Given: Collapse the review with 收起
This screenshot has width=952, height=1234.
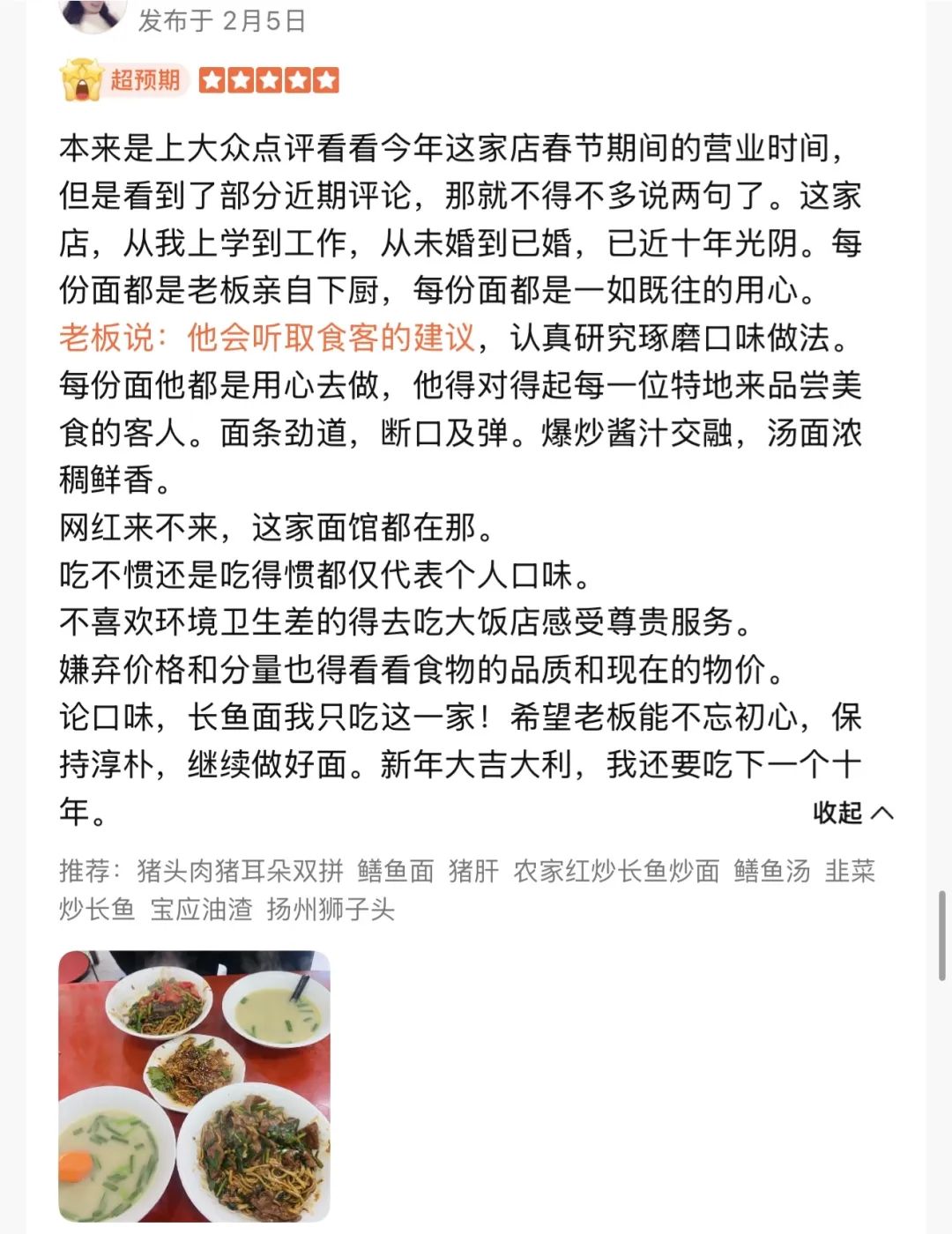Looking at the screenshot, I should coord(852,812).
